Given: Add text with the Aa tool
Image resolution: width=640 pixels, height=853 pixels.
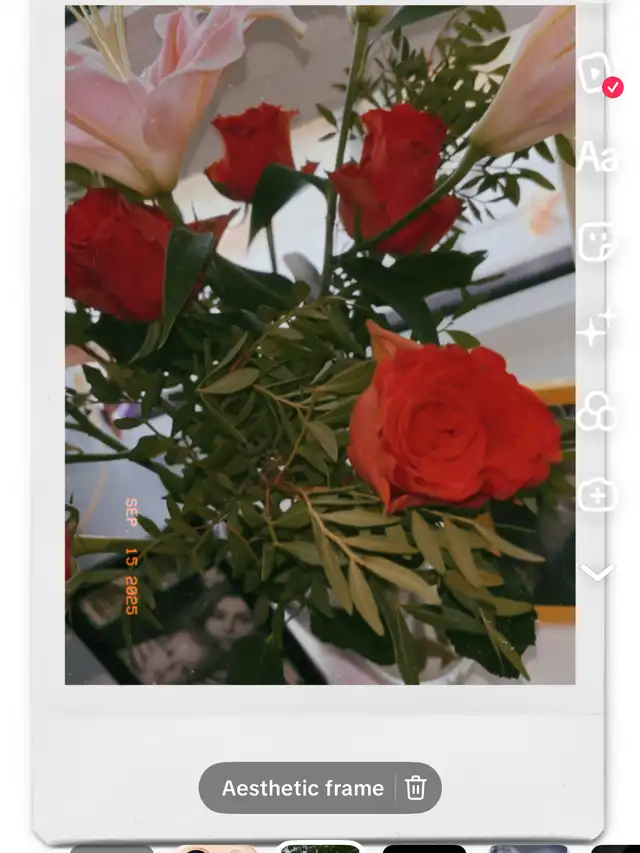Looking at the screenshot, I should click(x=598, y=157).
